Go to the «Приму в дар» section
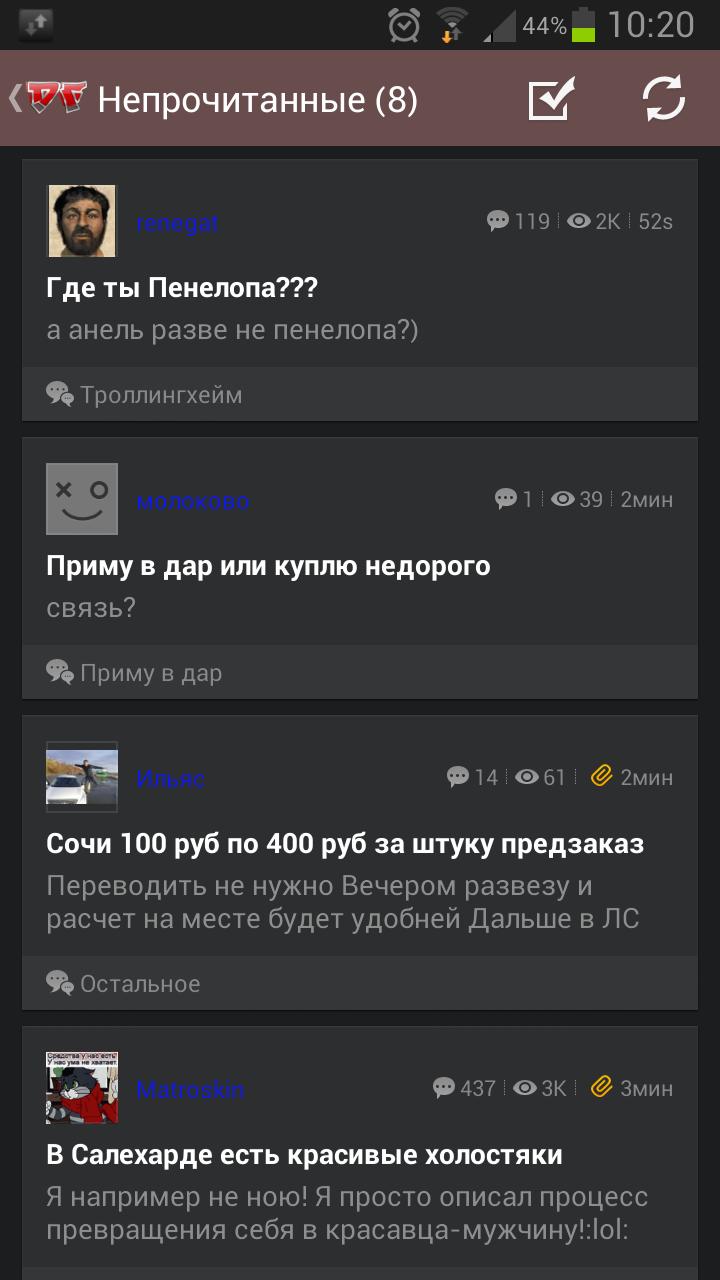This screenshot has width=720, height=1280. point(150,673)
